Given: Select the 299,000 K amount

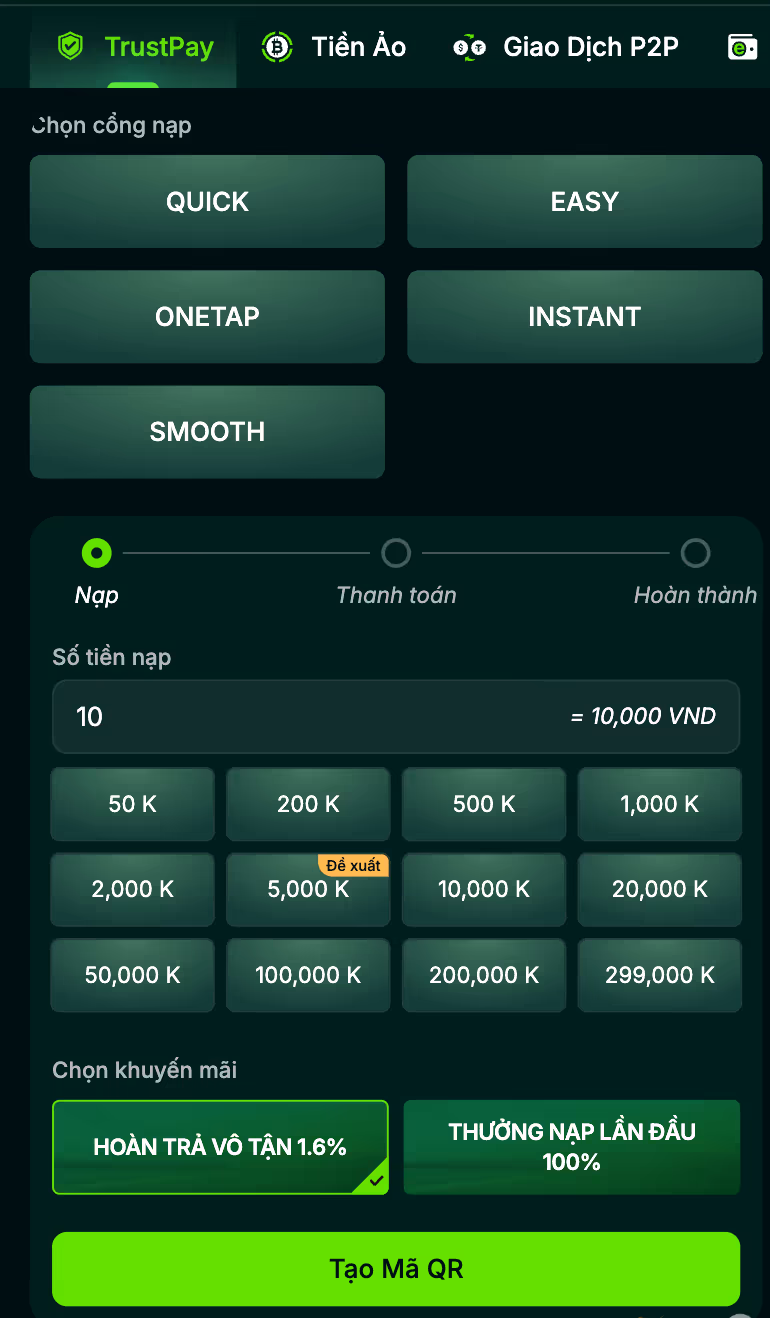Looking at the screenshot, I should [x=660, y=975].
